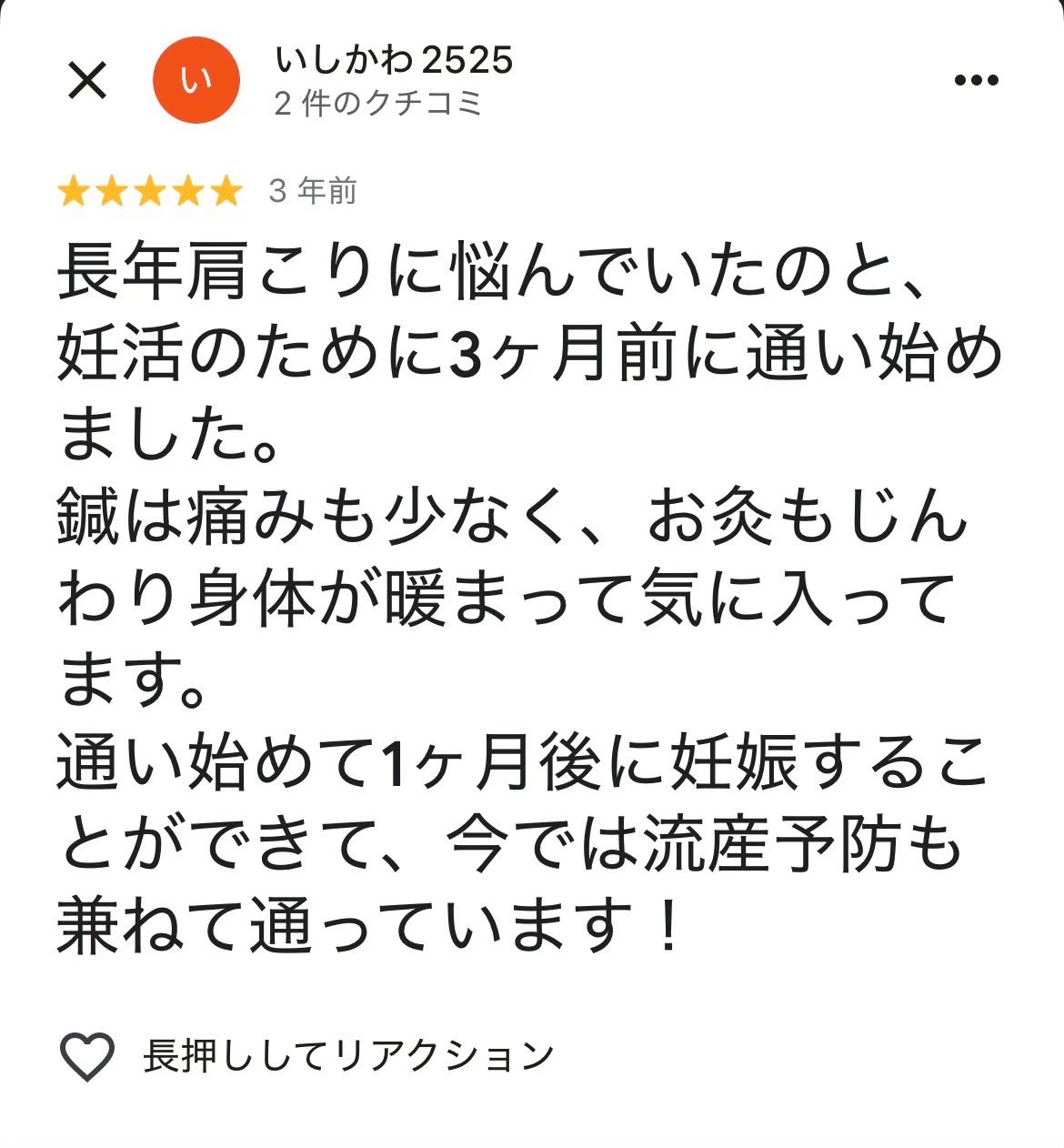Click the reviewer name いしかわ2525
The height and width of the screenshot is (1148, 1064).
[x=392, y=62]
